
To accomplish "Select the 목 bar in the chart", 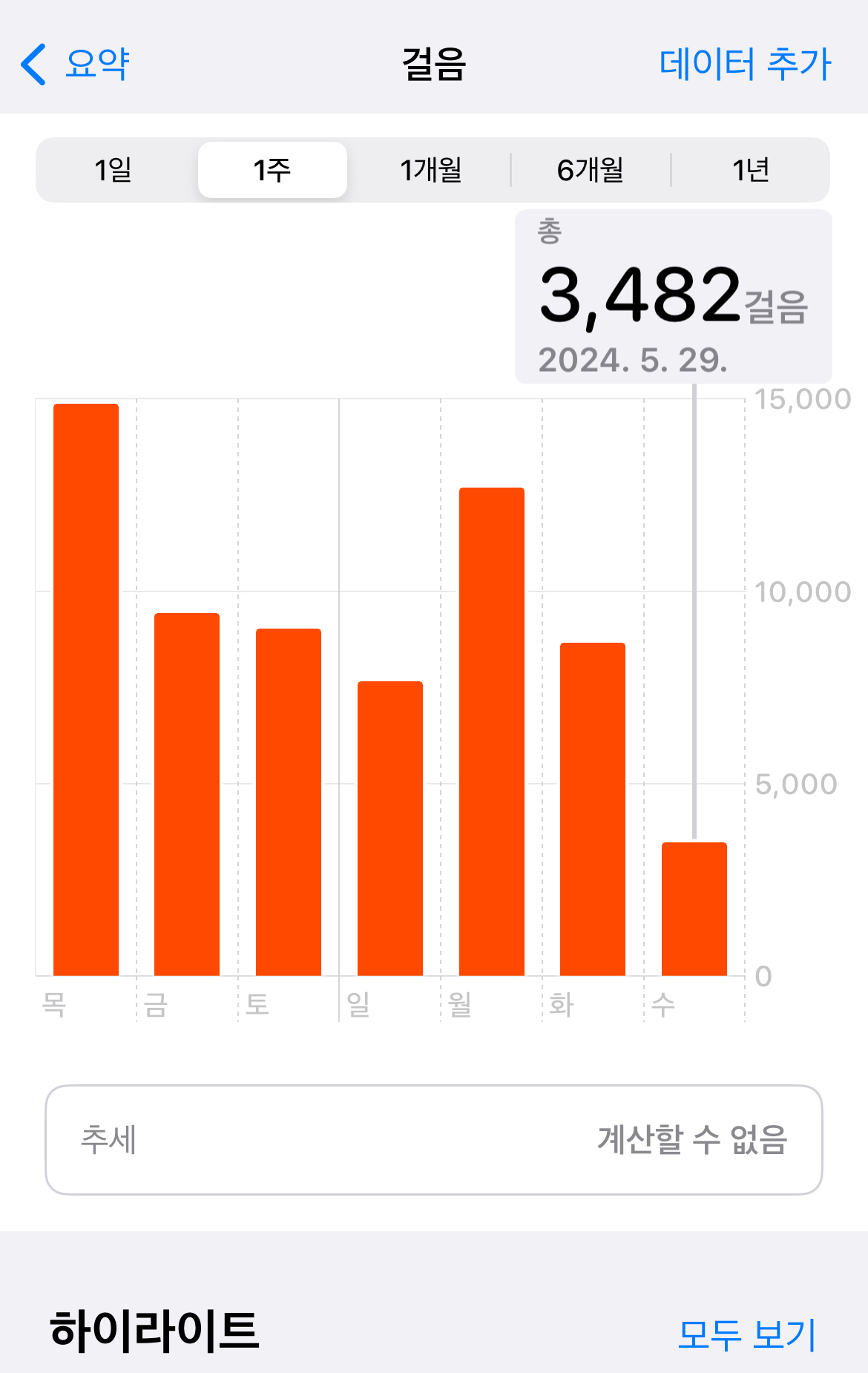I will point(86,690).
